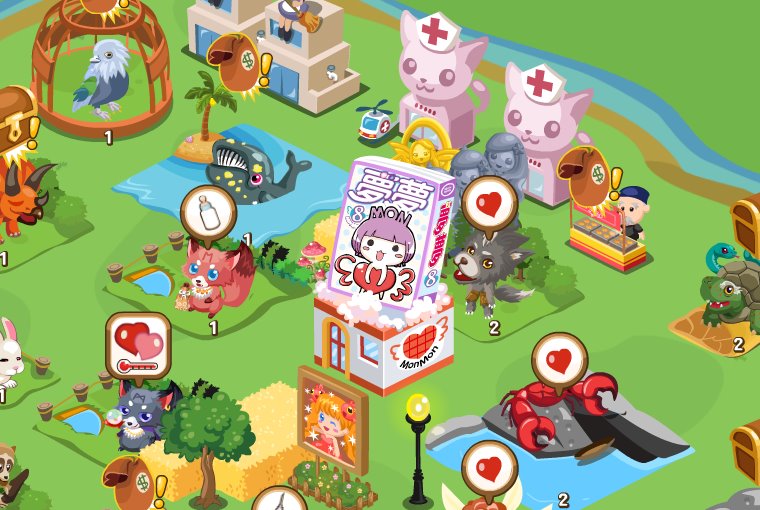The width and height of the screenshot is (760, 510).
Task: Open the treasure chest above the turtle
Action: (x=748, y=222)
